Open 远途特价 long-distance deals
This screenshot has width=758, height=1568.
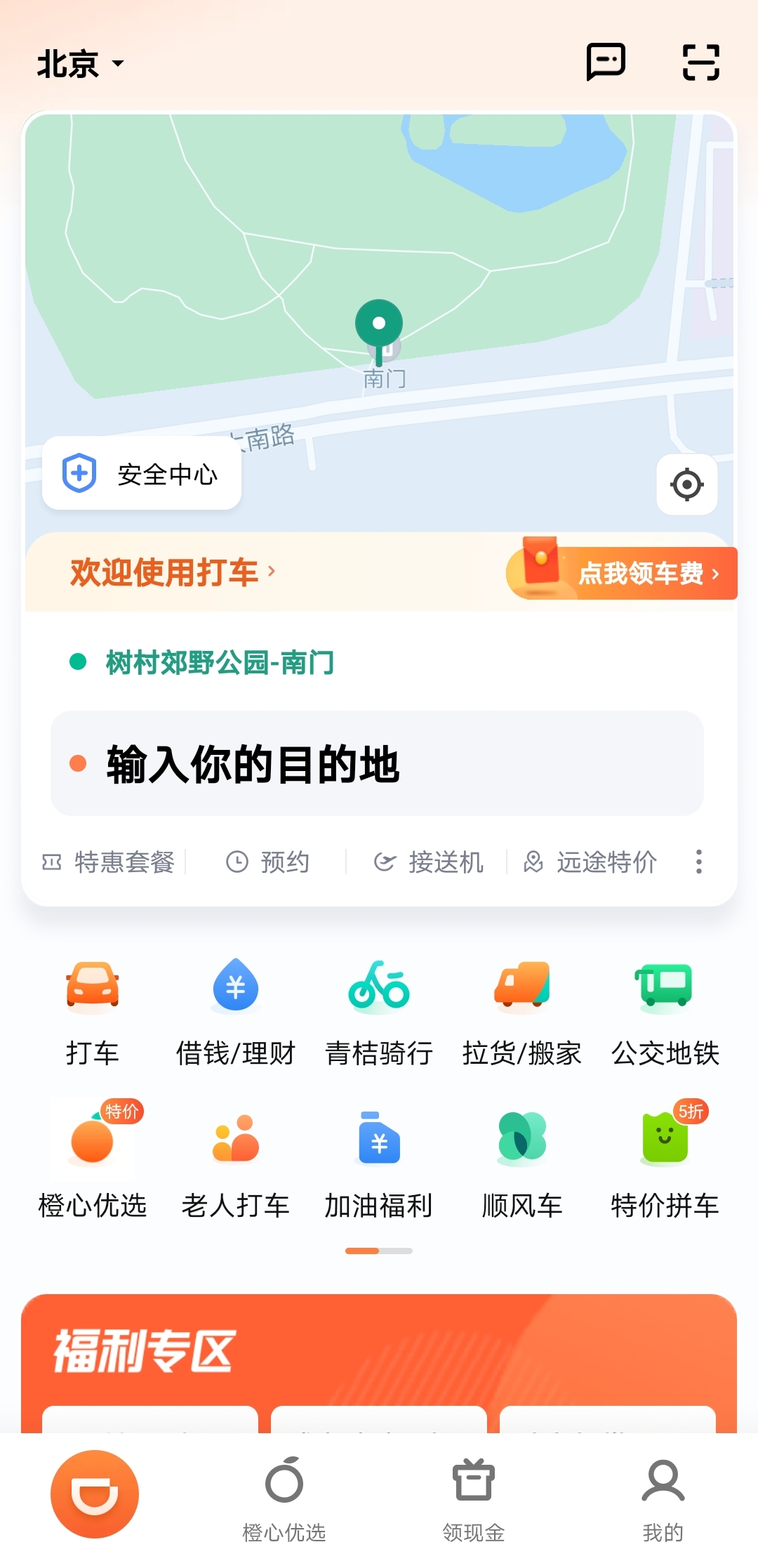coord(591,862)
